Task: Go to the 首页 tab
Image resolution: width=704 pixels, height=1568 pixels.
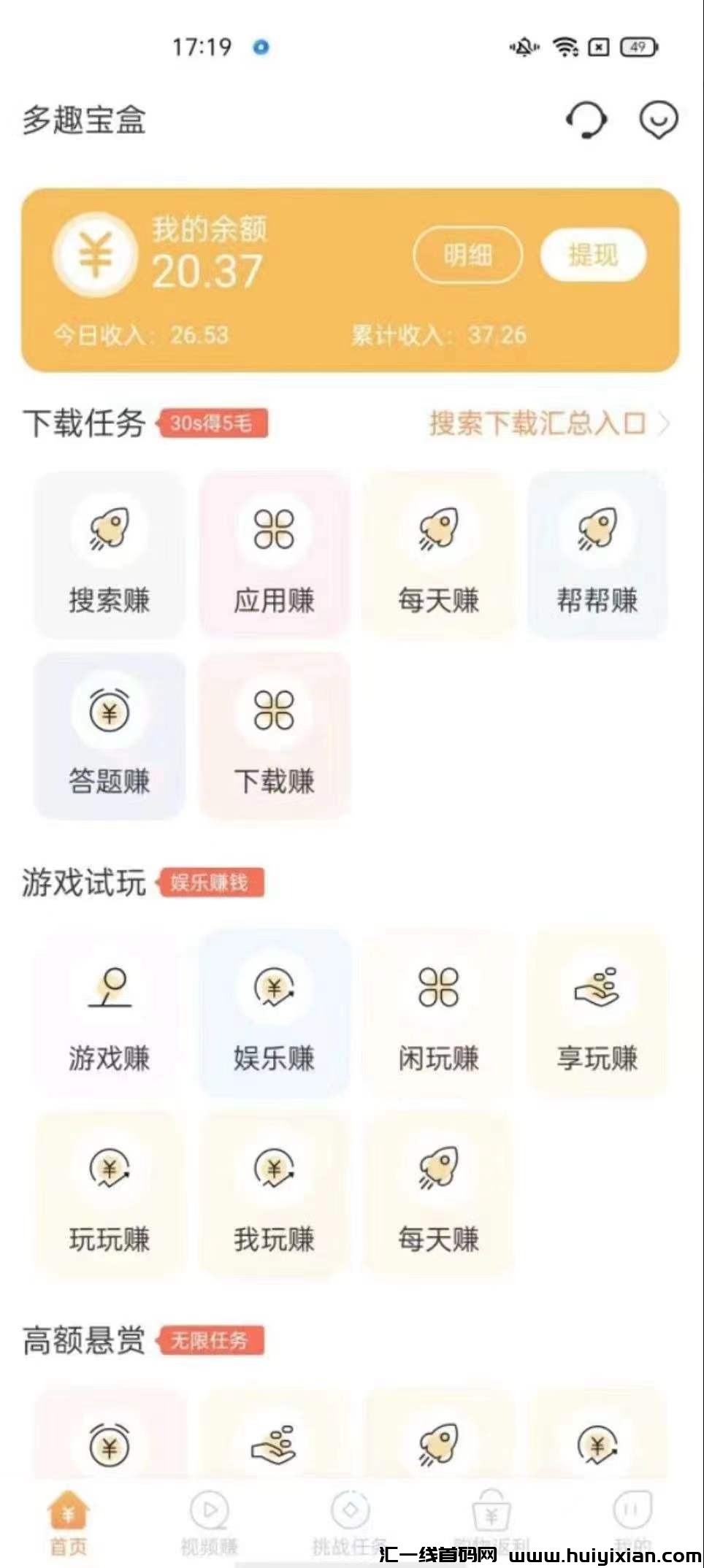Action: click(69, 1523)
